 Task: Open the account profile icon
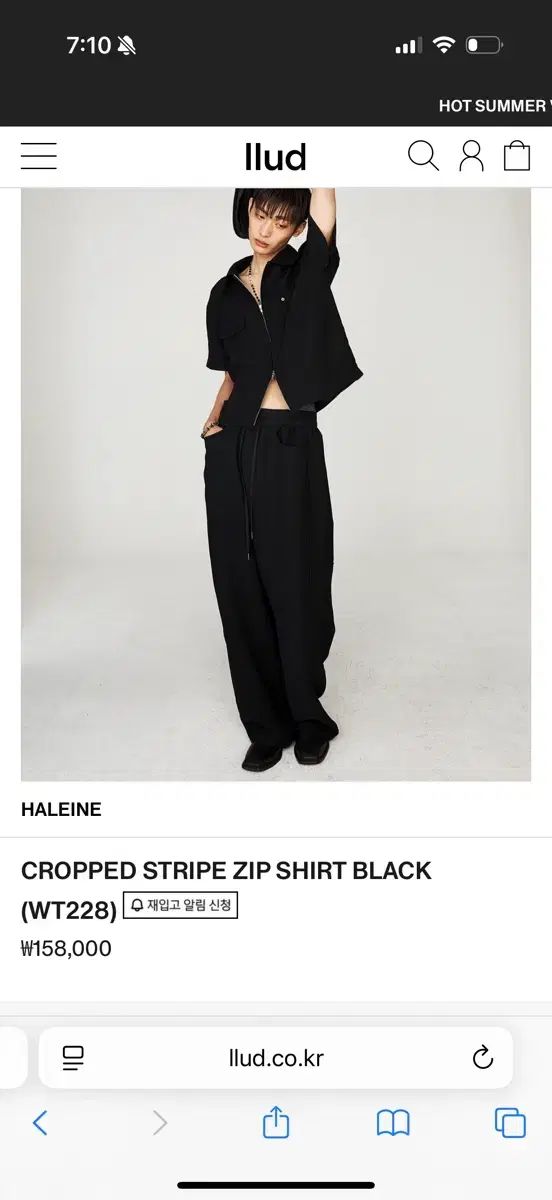[x=471, y=156]
